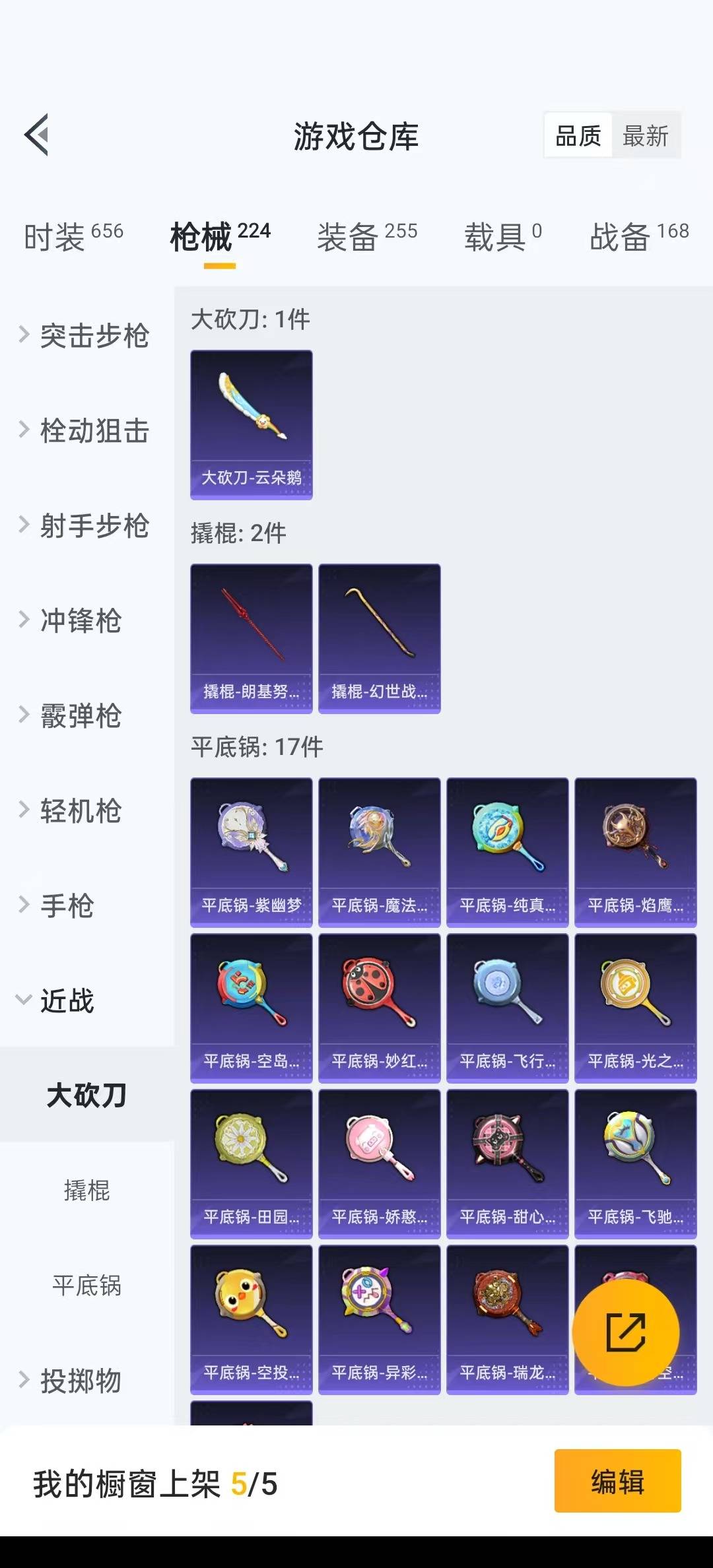The height and width of the screenshot is (1568, 713).
Task: Collapse the 近战 category
Action: 59,1000
